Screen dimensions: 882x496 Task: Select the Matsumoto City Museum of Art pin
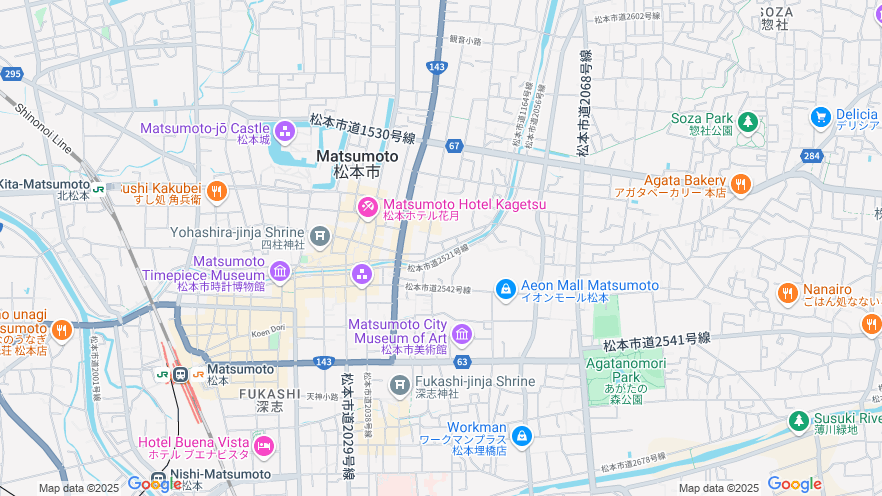(462, 333)
